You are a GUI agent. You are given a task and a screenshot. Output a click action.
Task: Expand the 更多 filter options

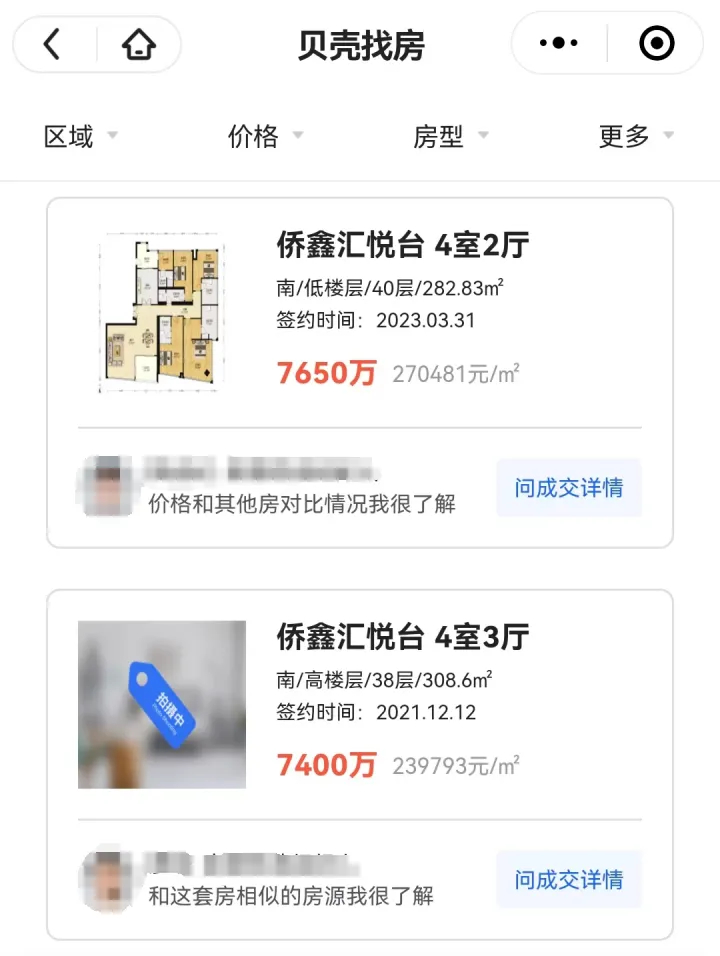pyautogui.click(x=635, y=136)
